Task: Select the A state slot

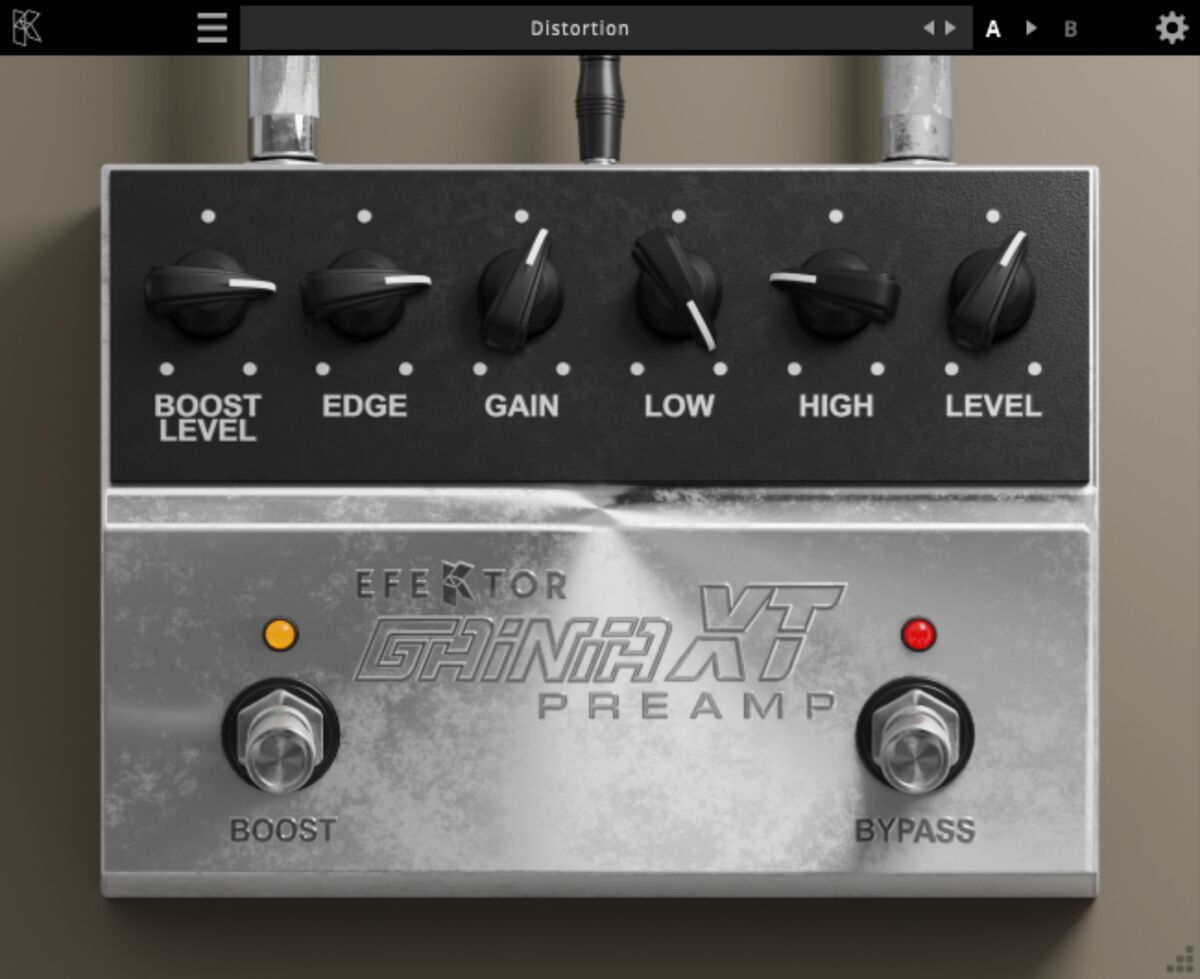Action: tap(993, 28)
